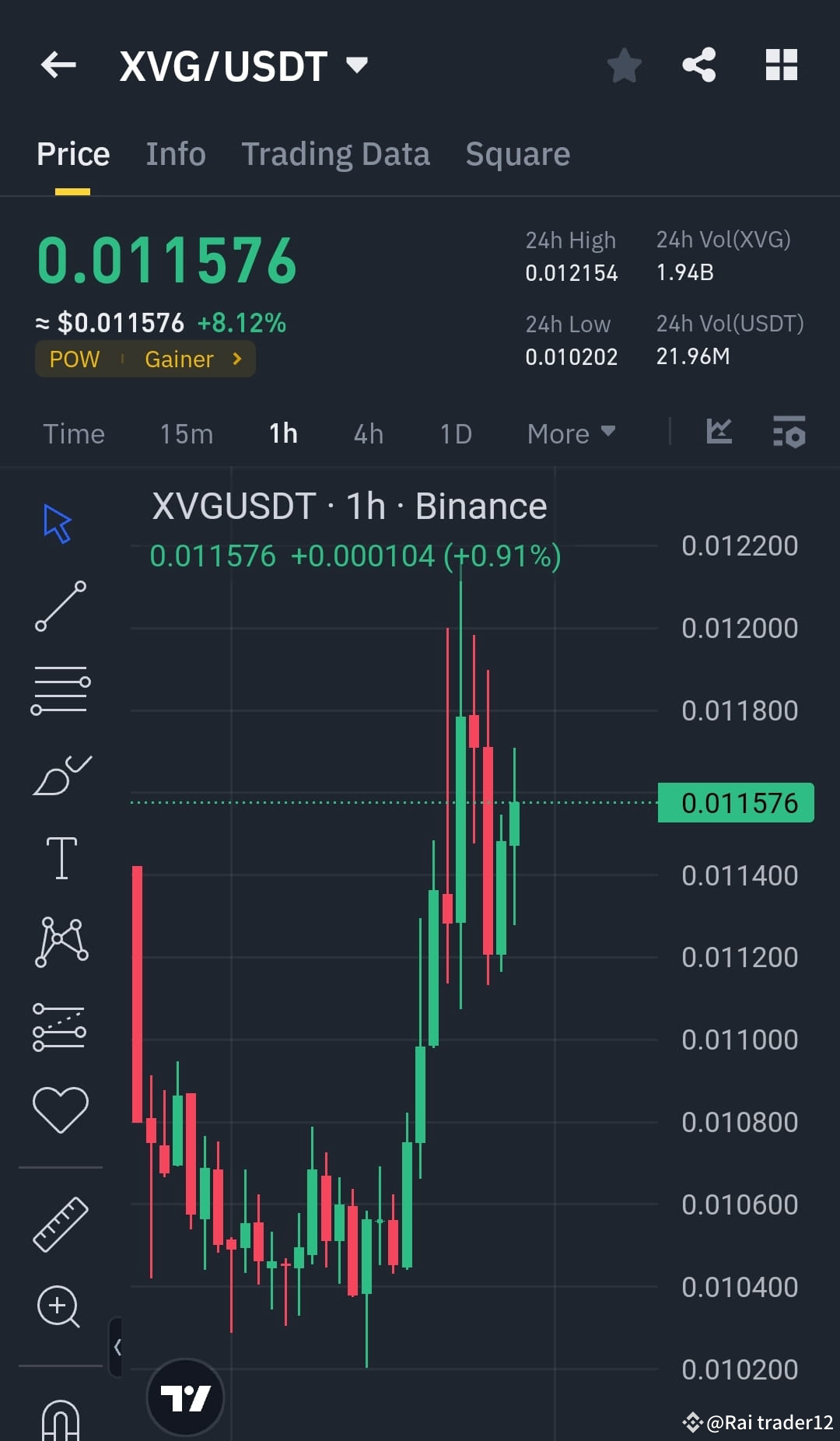Open the Info tab
840x1441 pixels.
point(175,153)
